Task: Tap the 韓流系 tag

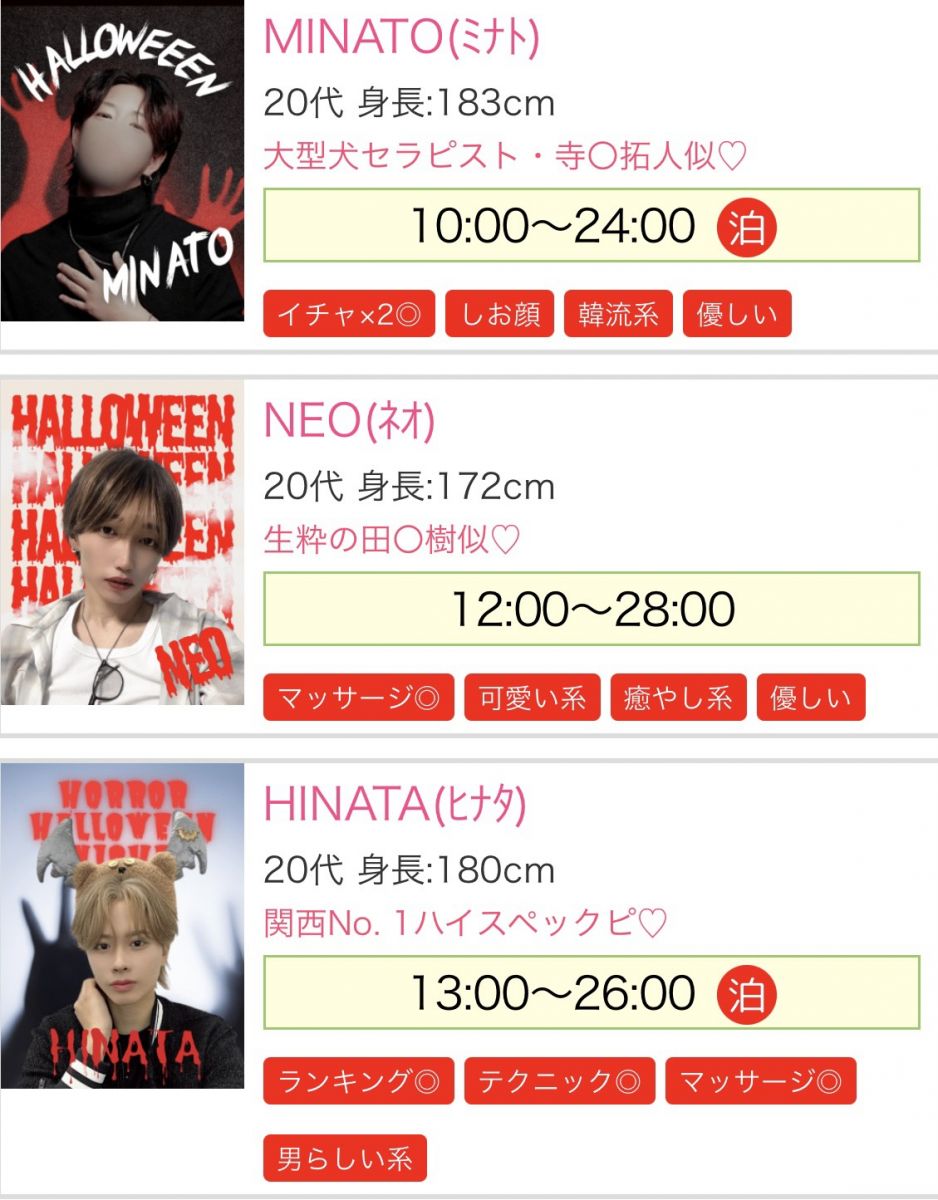Action: pyautogui.click(x=618, y=315)
